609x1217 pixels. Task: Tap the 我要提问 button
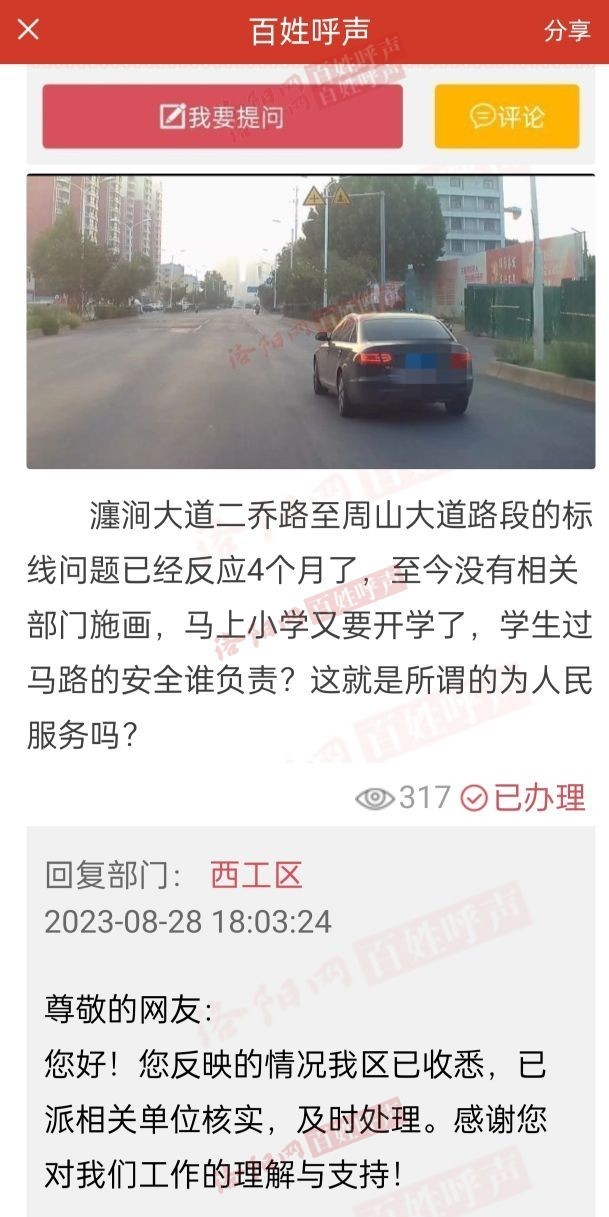[222, 117]
